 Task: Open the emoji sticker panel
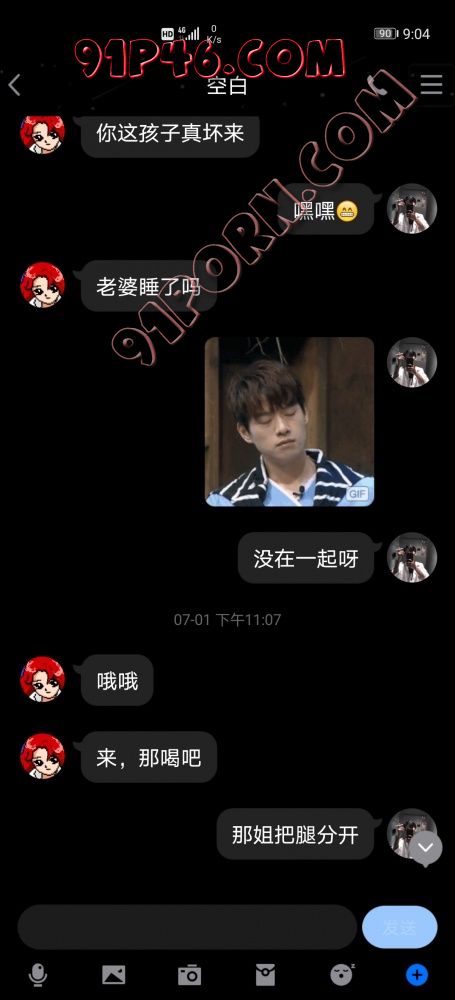pyautogui.click(x=341, y=974)
